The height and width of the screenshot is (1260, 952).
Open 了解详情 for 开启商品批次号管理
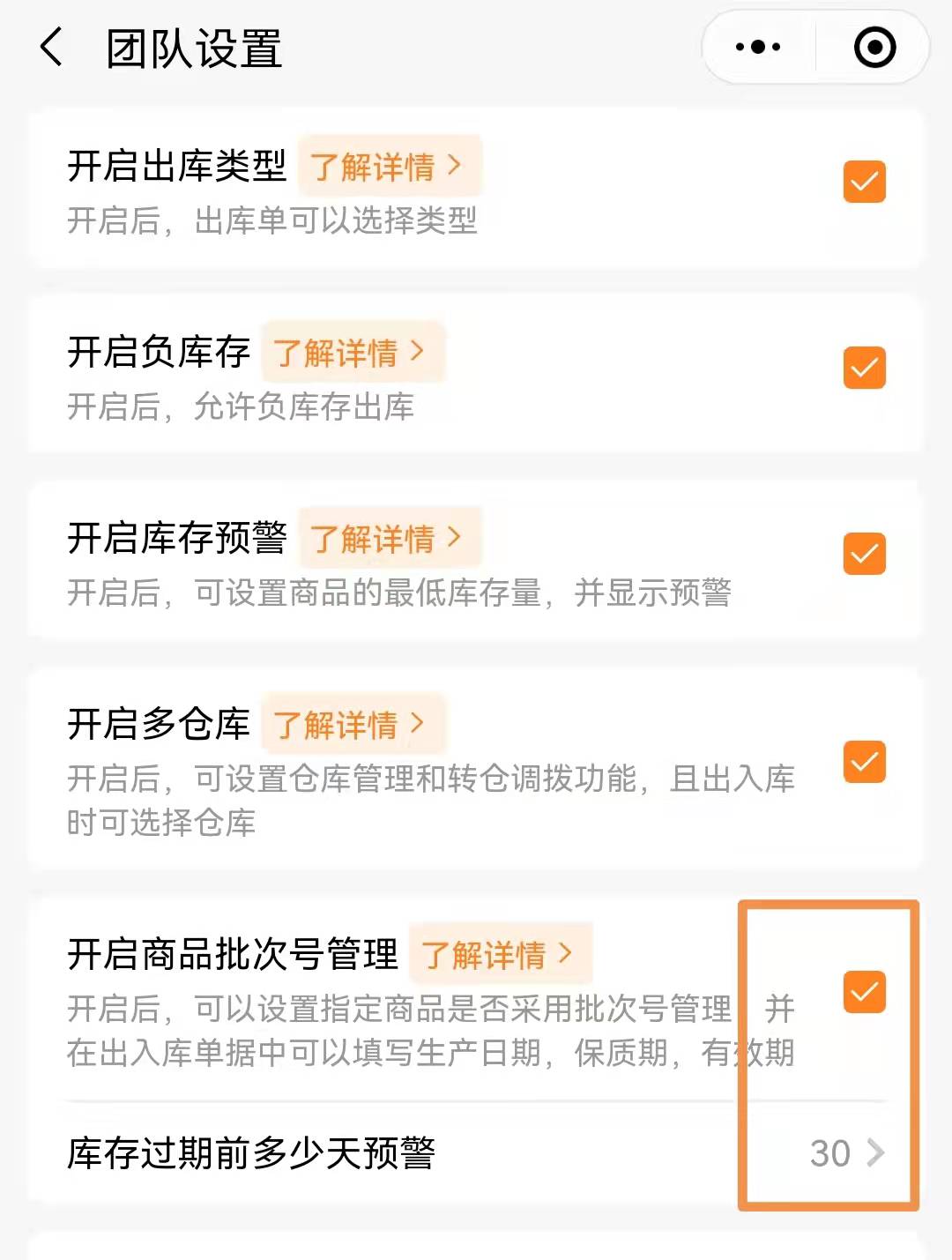(499, 954)
